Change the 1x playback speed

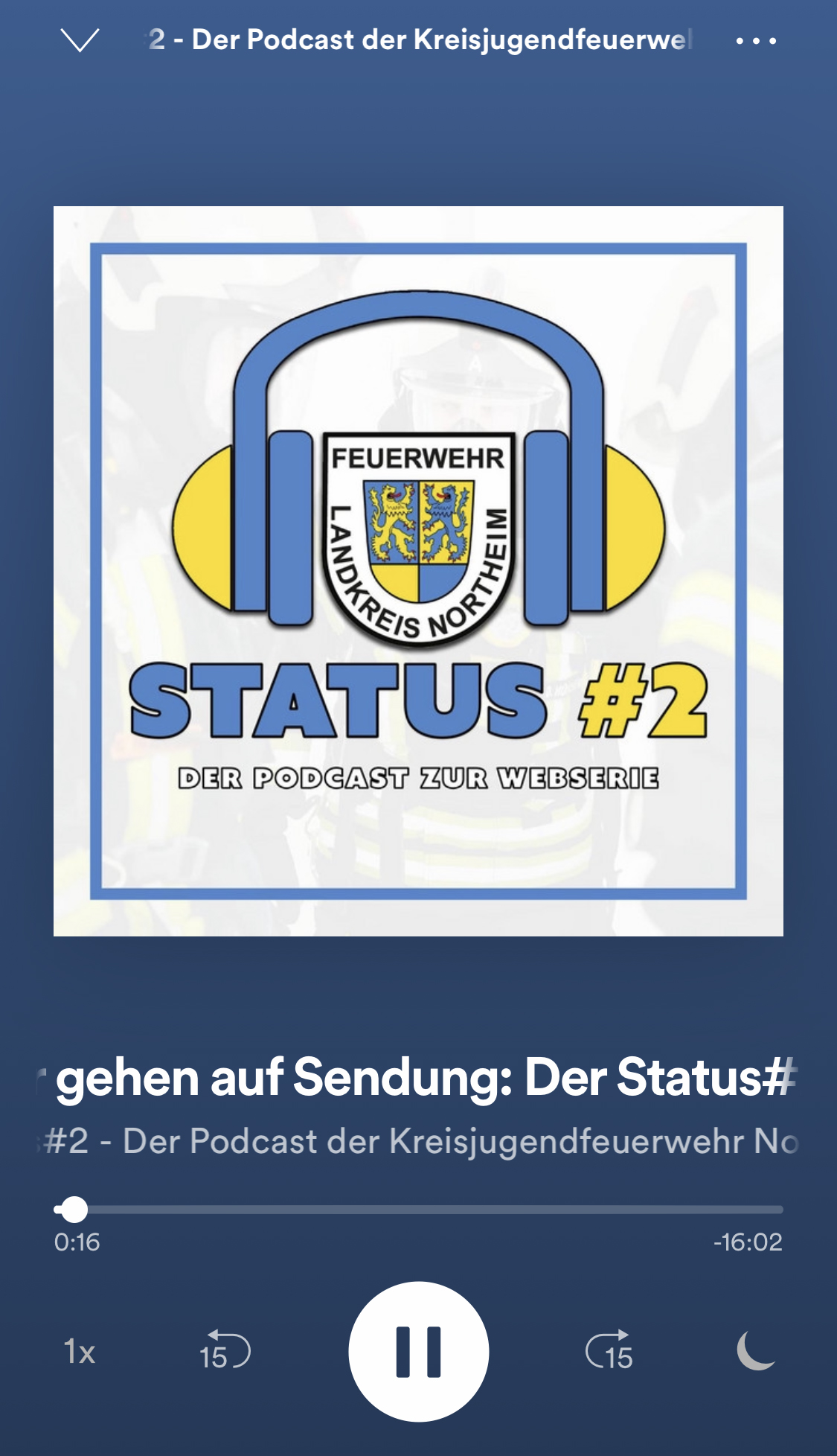click(x=80, y=1351)
